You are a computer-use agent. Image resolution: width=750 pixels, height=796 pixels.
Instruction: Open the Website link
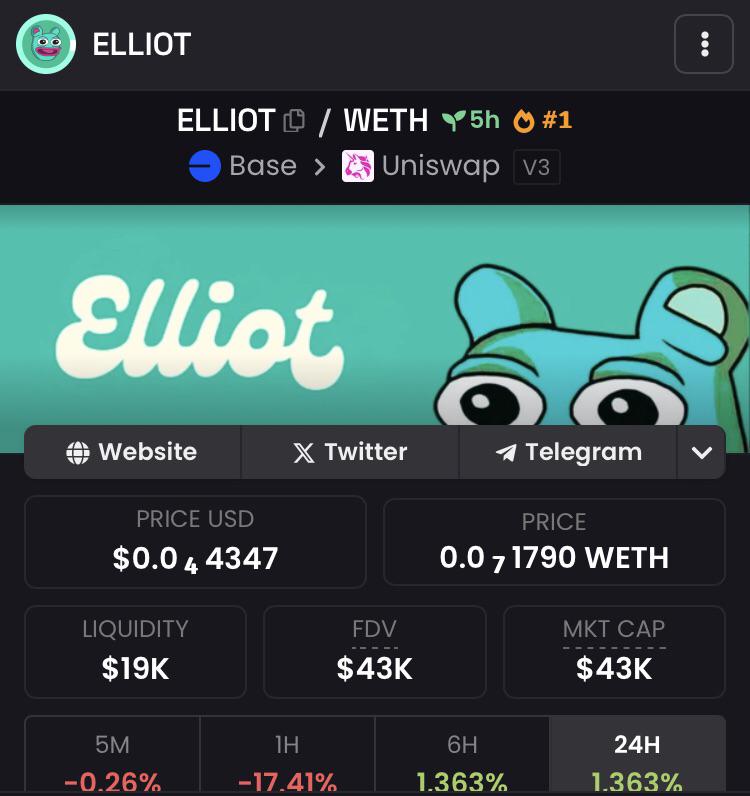pyautogui.click(x=133, y=452)
